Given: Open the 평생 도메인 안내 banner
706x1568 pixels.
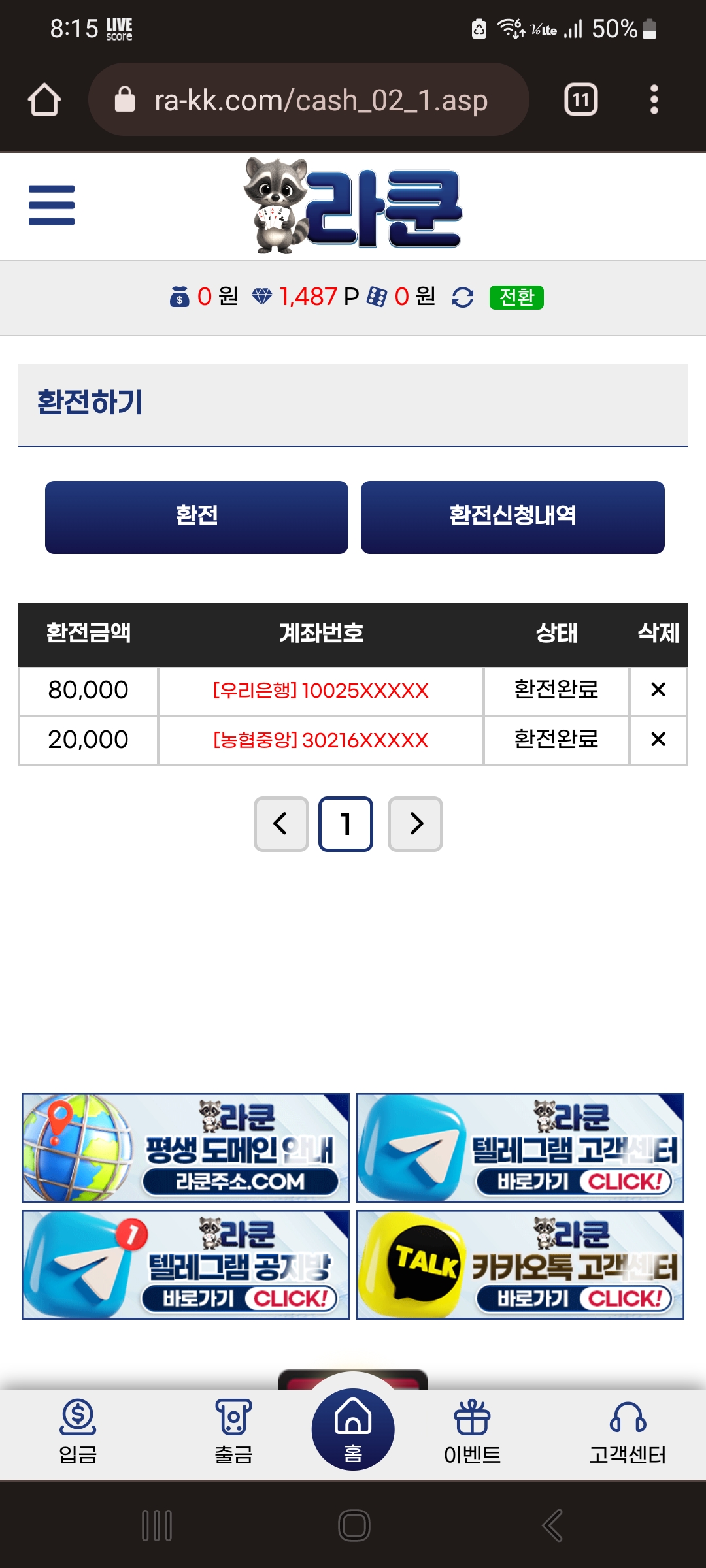Looking at the screenshot, I should tap(186, 1148).
